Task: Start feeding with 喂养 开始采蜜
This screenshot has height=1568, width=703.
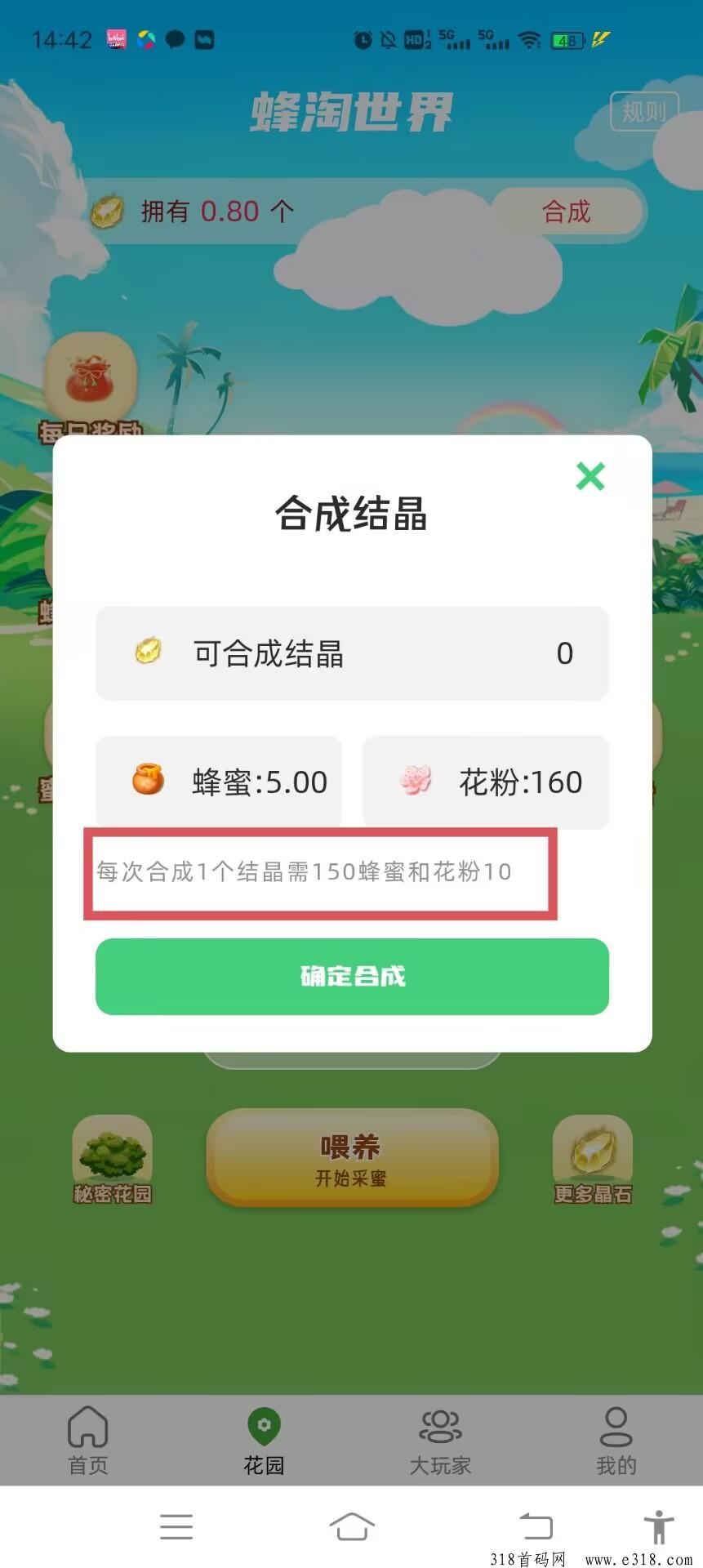Action: coord(352,1158)
